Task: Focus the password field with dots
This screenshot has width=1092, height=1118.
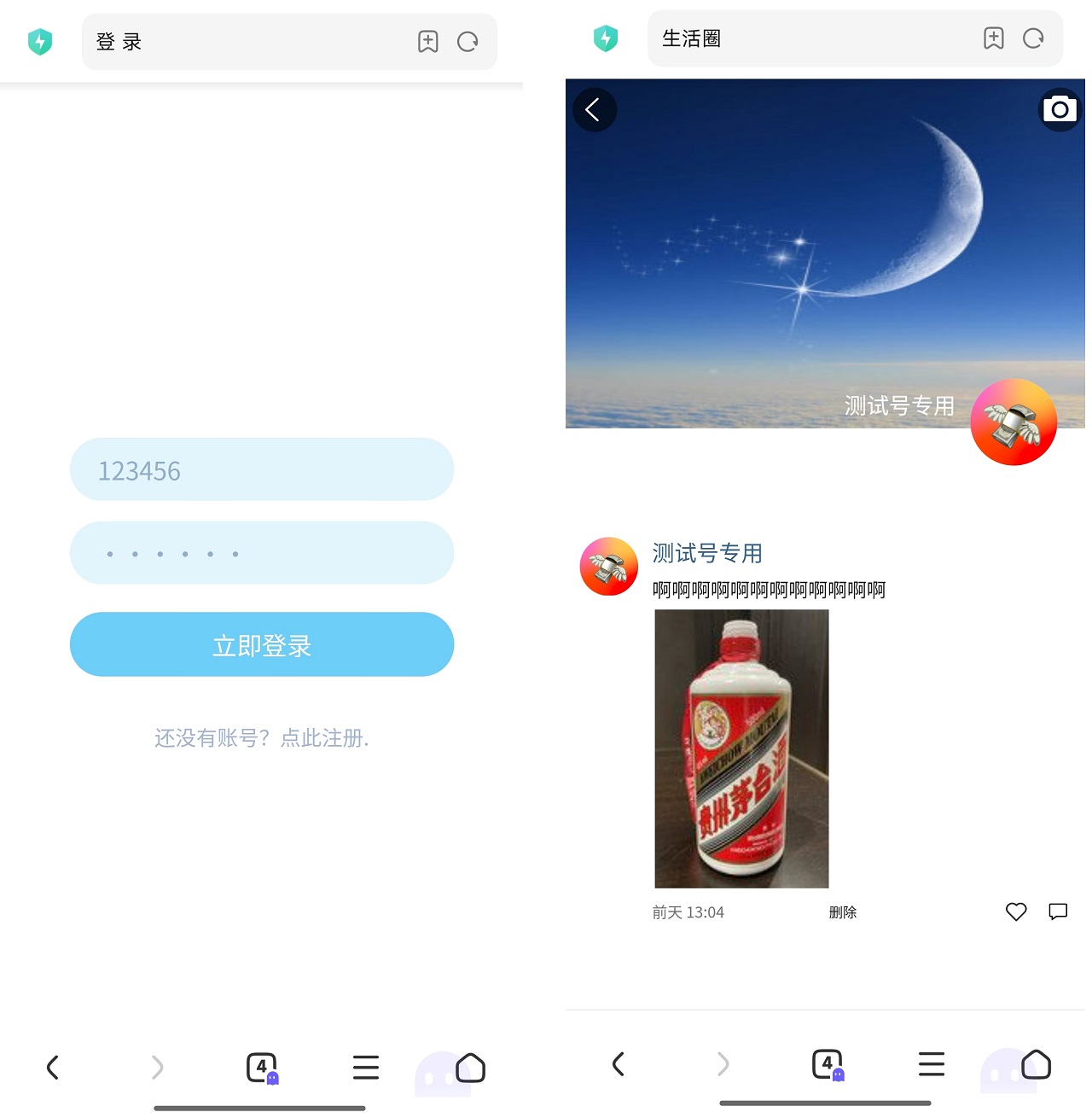Action: click(x=261, y=553)
